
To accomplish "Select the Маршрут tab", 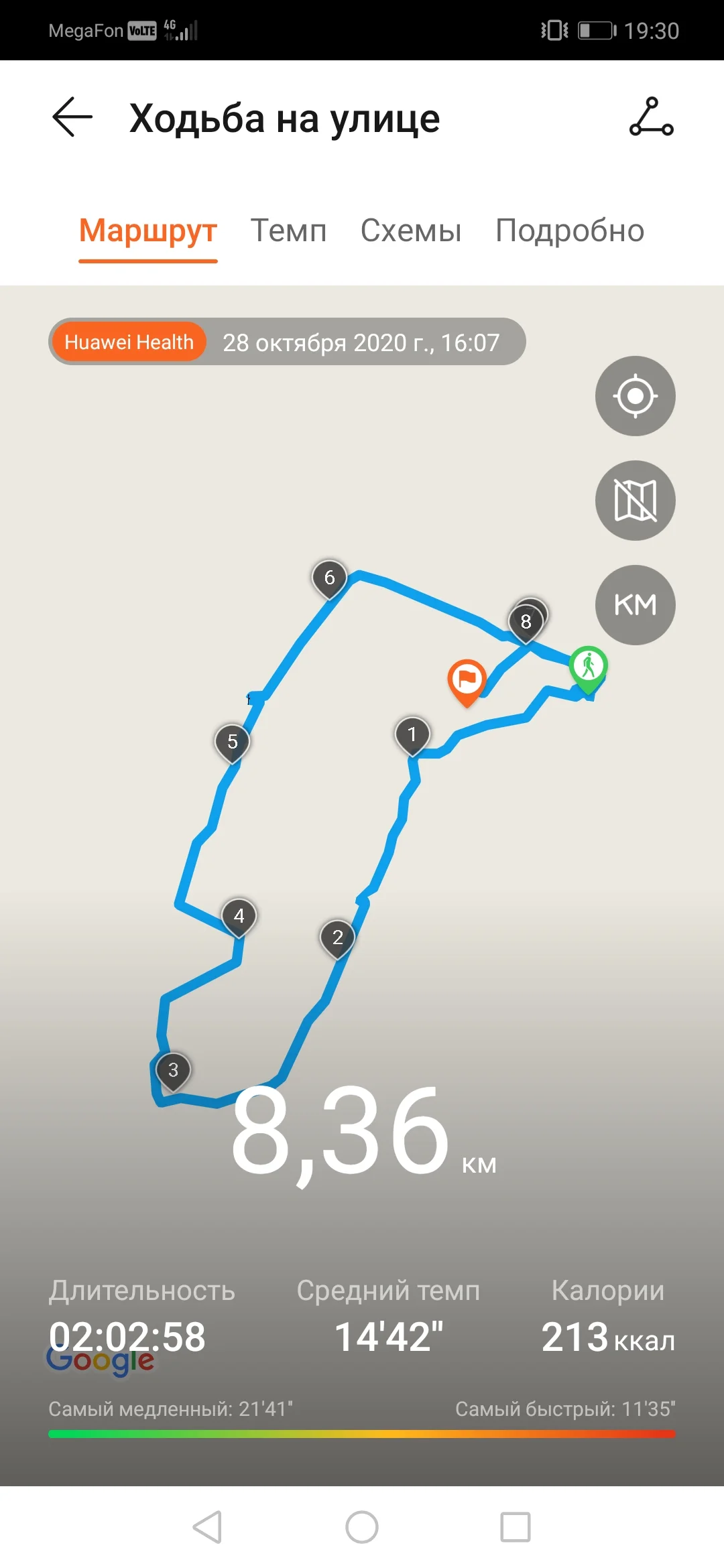I will point(148,231).
